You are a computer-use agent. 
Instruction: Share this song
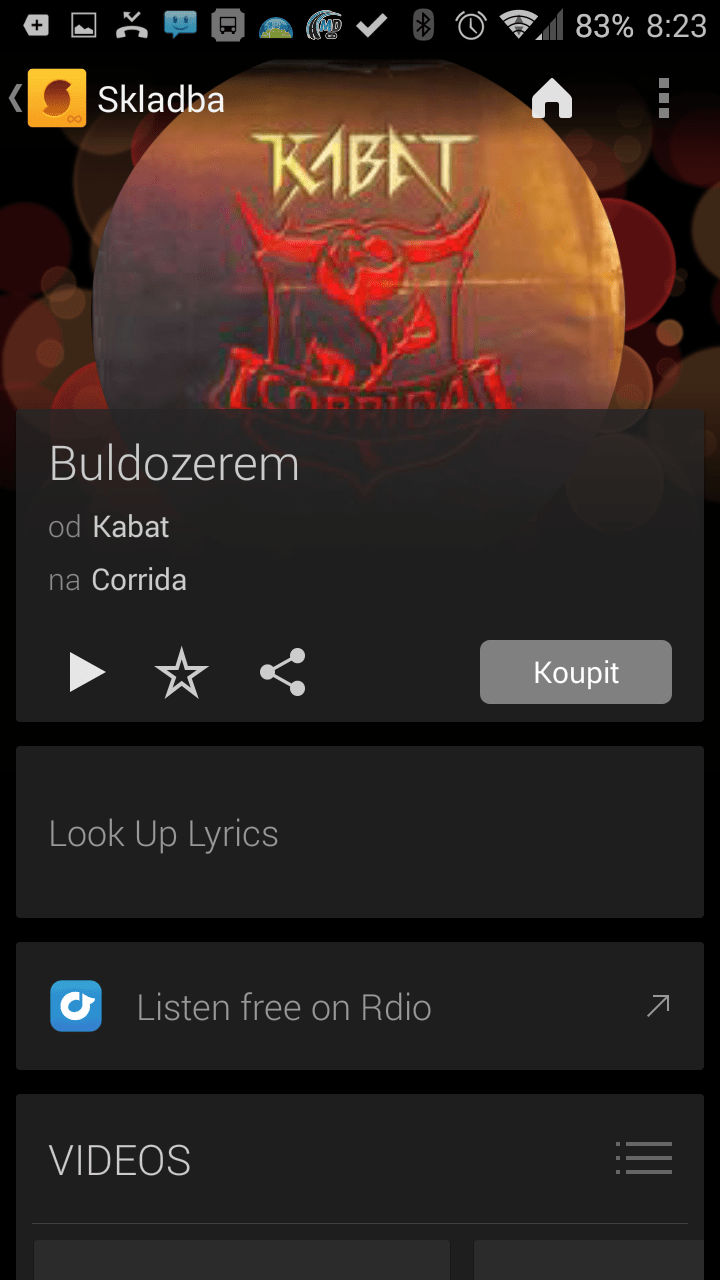point(282,672)
